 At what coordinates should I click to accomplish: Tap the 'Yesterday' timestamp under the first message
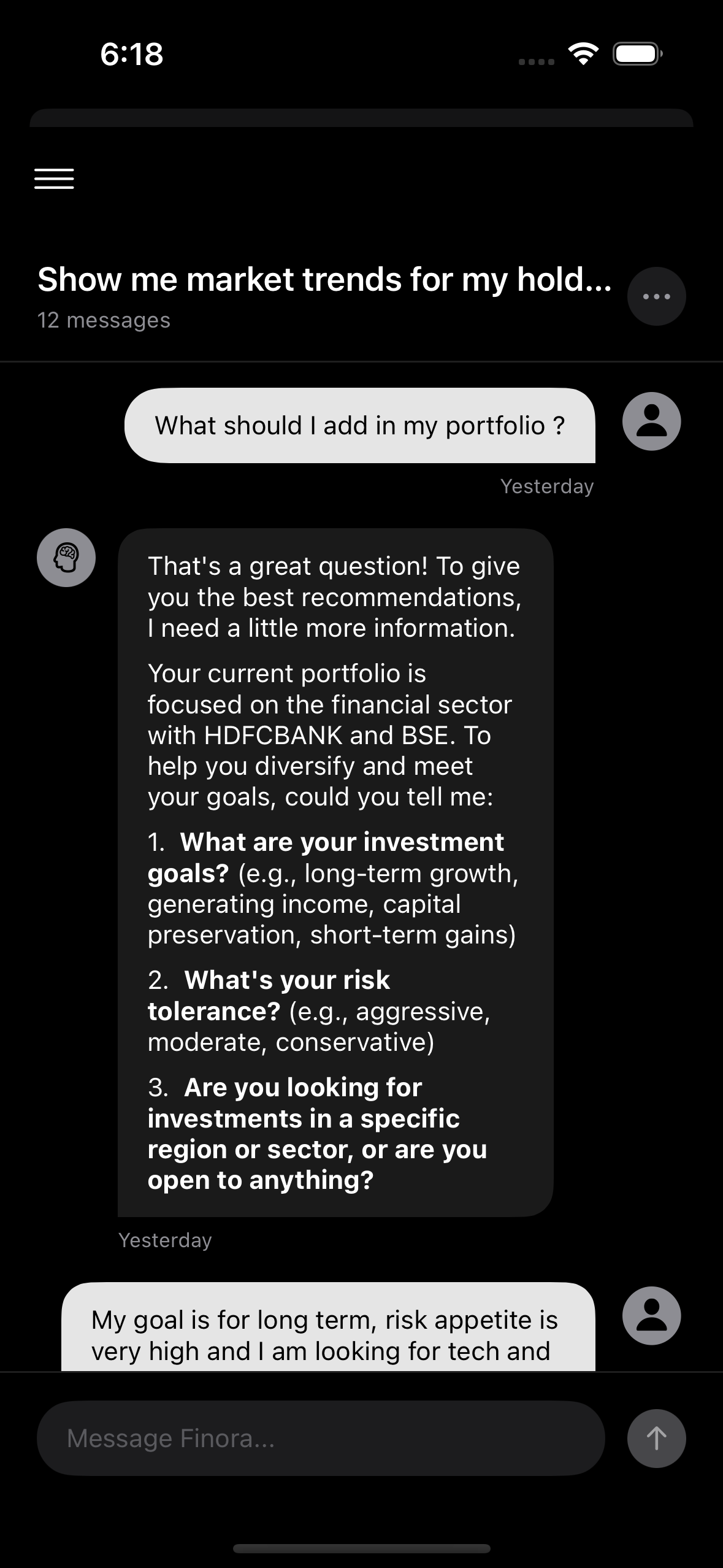548,486
